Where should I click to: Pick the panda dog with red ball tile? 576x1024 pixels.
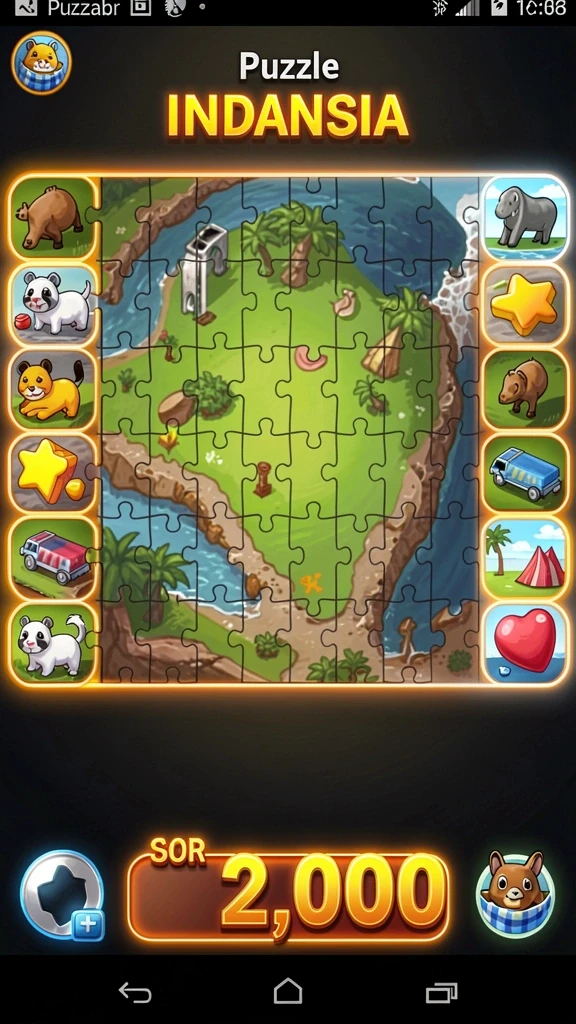[53, 304]
